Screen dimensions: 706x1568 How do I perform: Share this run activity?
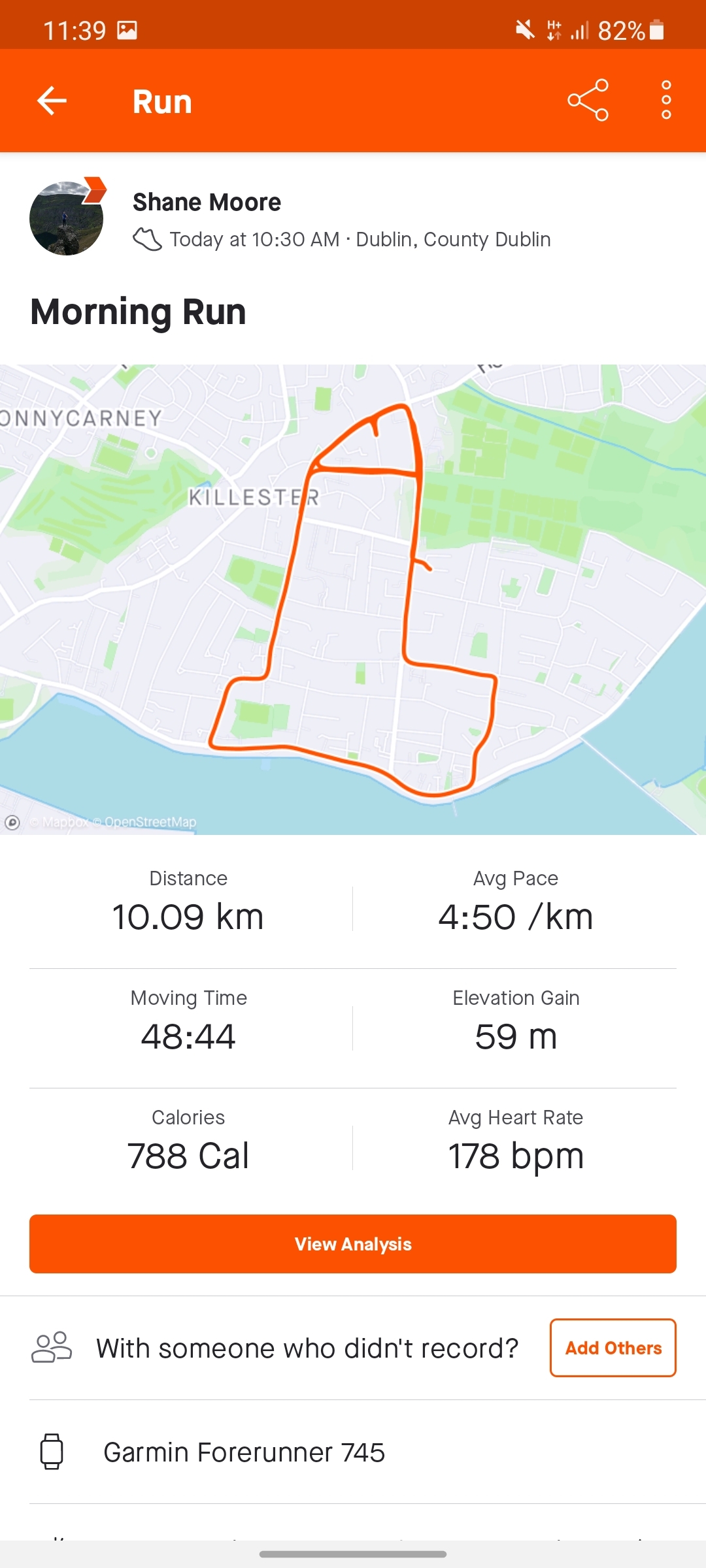[x=588, y=101]
